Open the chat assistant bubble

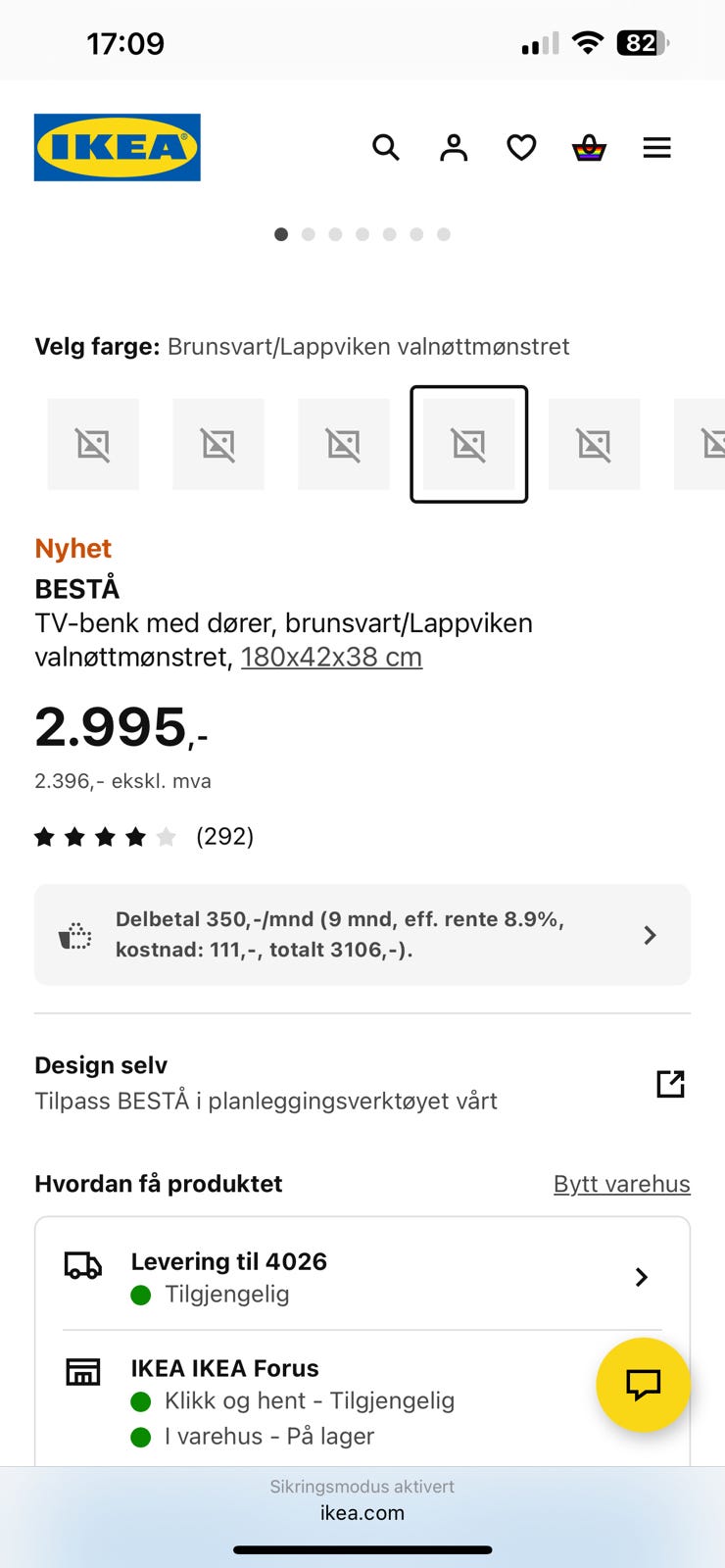(x=644, y=1385)
